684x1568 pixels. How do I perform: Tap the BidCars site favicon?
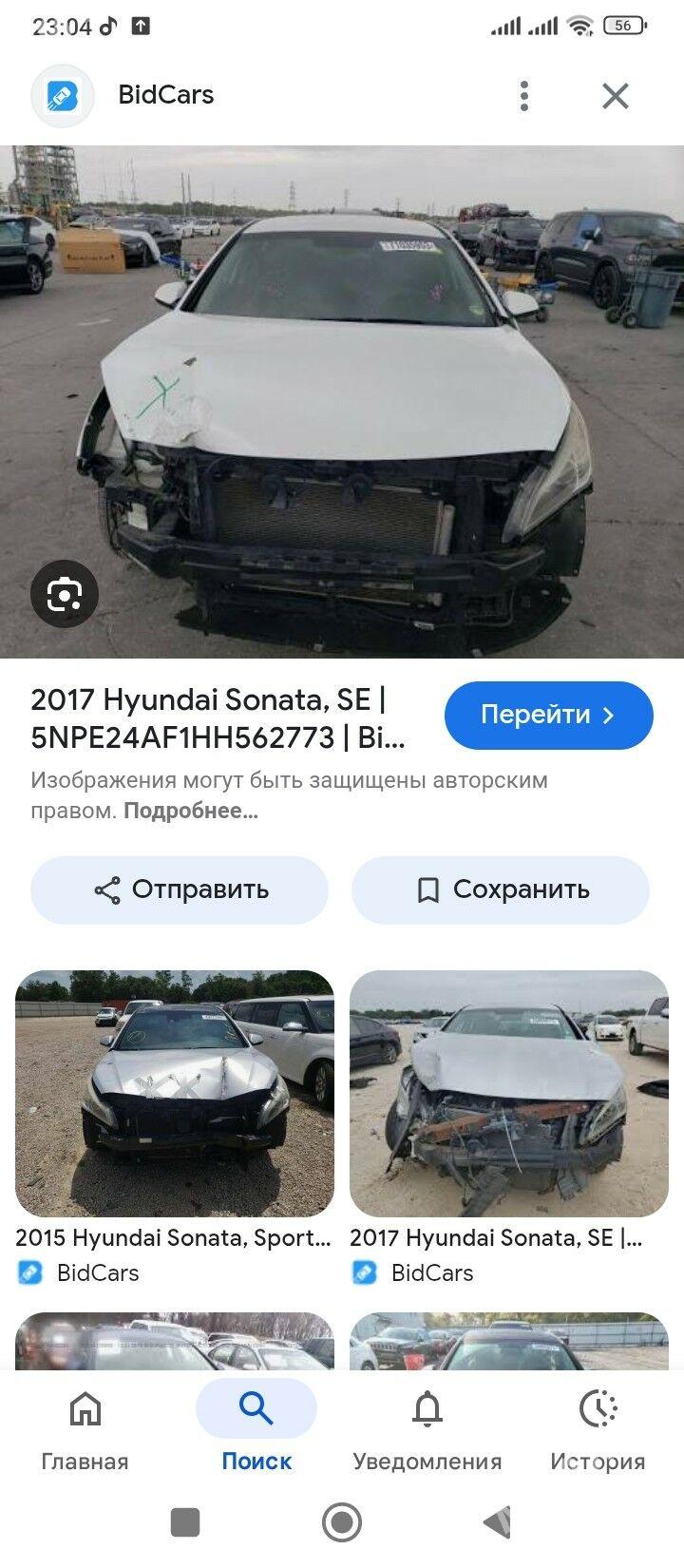coord(62,95)
